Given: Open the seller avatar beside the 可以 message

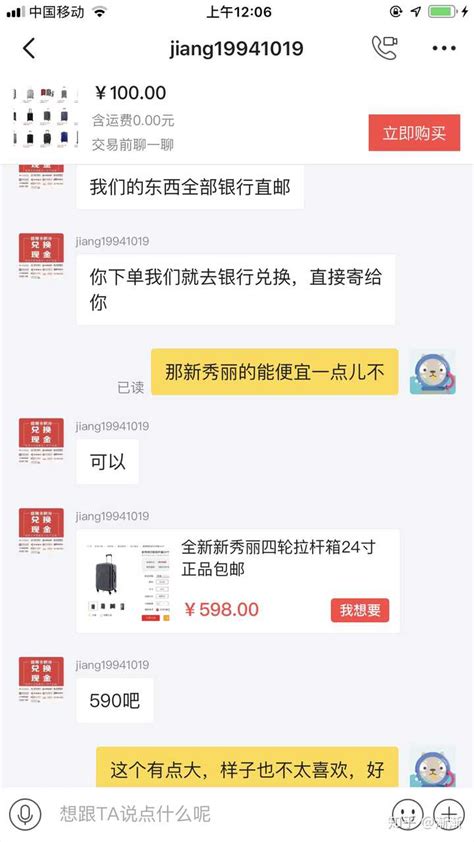Looking at the screenshot, I should pyautogui.click(x=41, y=440).
